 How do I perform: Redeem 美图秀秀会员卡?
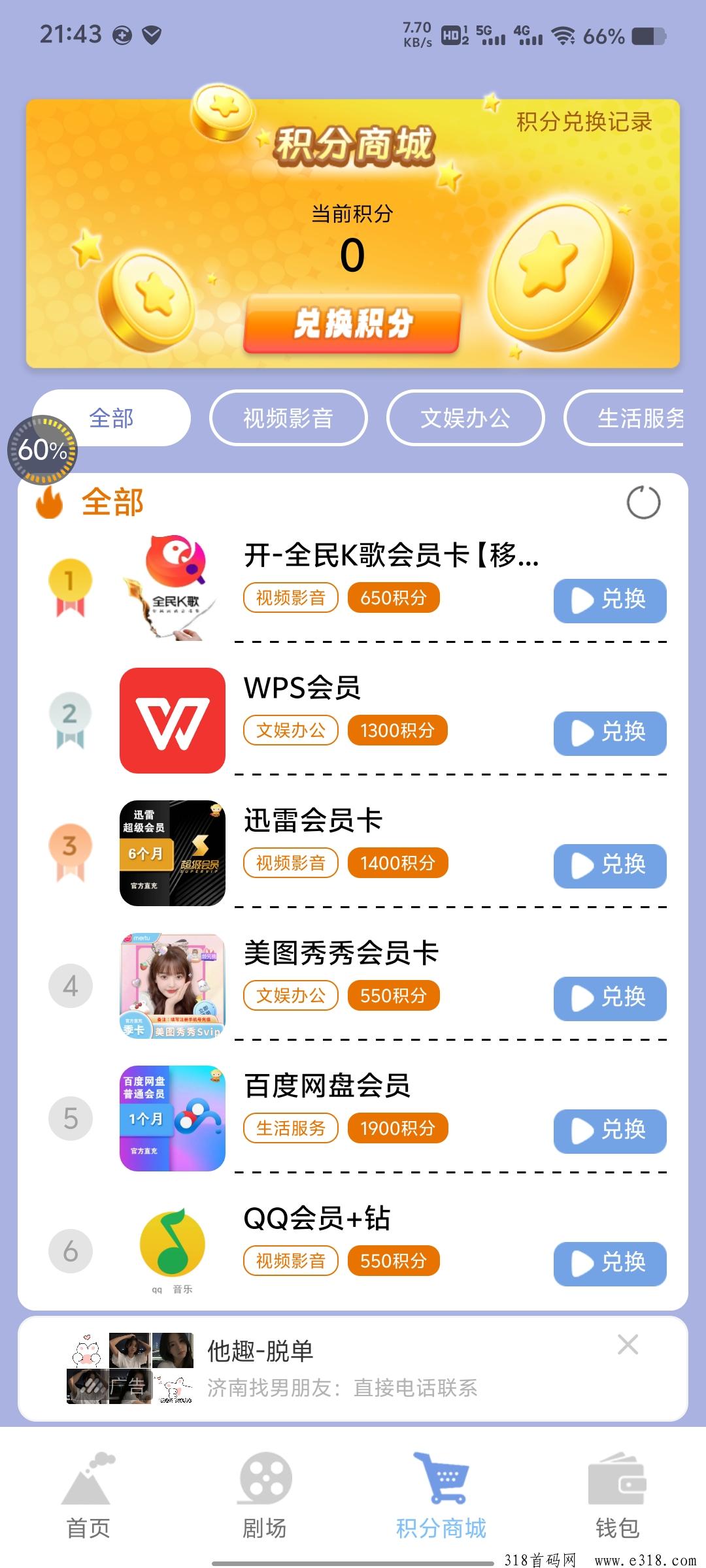pyautogui.click(x=609, y=998)
